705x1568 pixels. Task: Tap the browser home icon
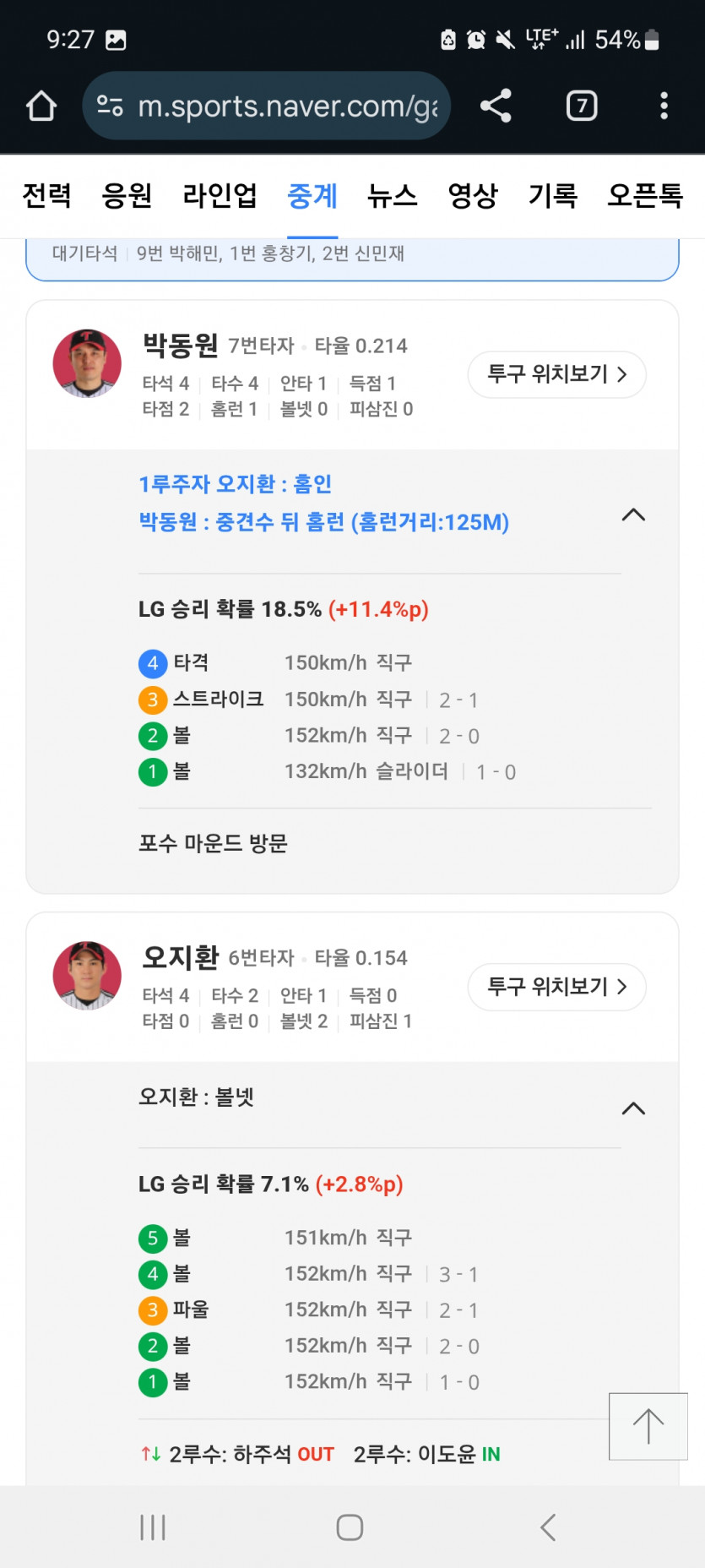click(41, 106)
